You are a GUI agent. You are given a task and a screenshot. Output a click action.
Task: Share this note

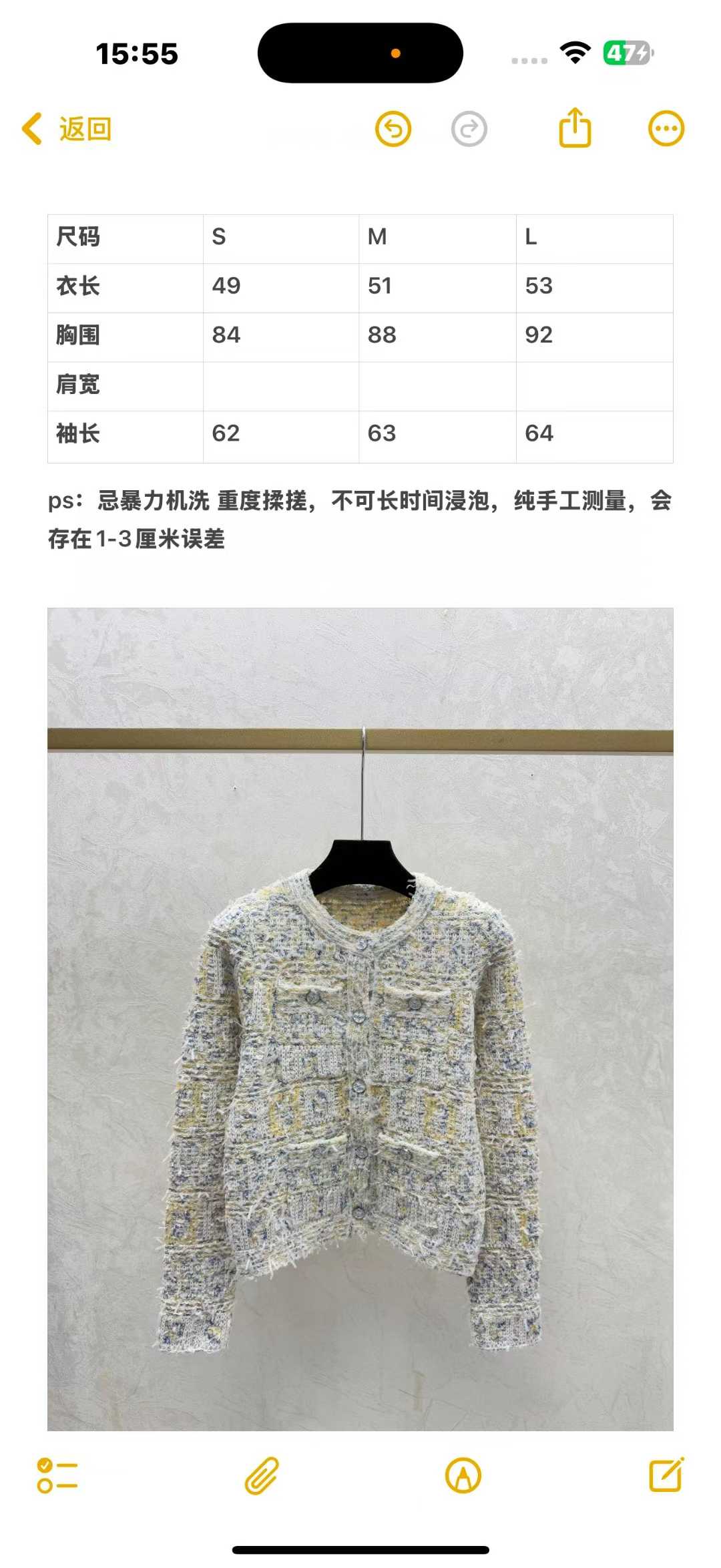575,128
